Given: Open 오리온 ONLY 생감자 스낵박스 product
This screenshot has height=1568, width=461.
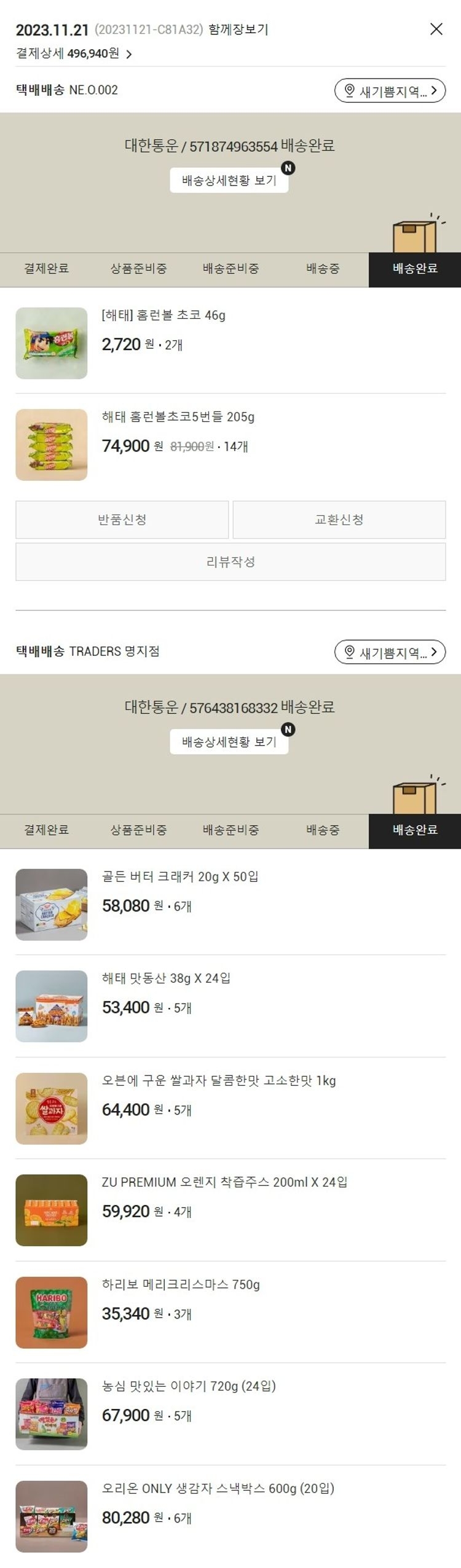Looking at the screenshot, I should pos(218,1489).
